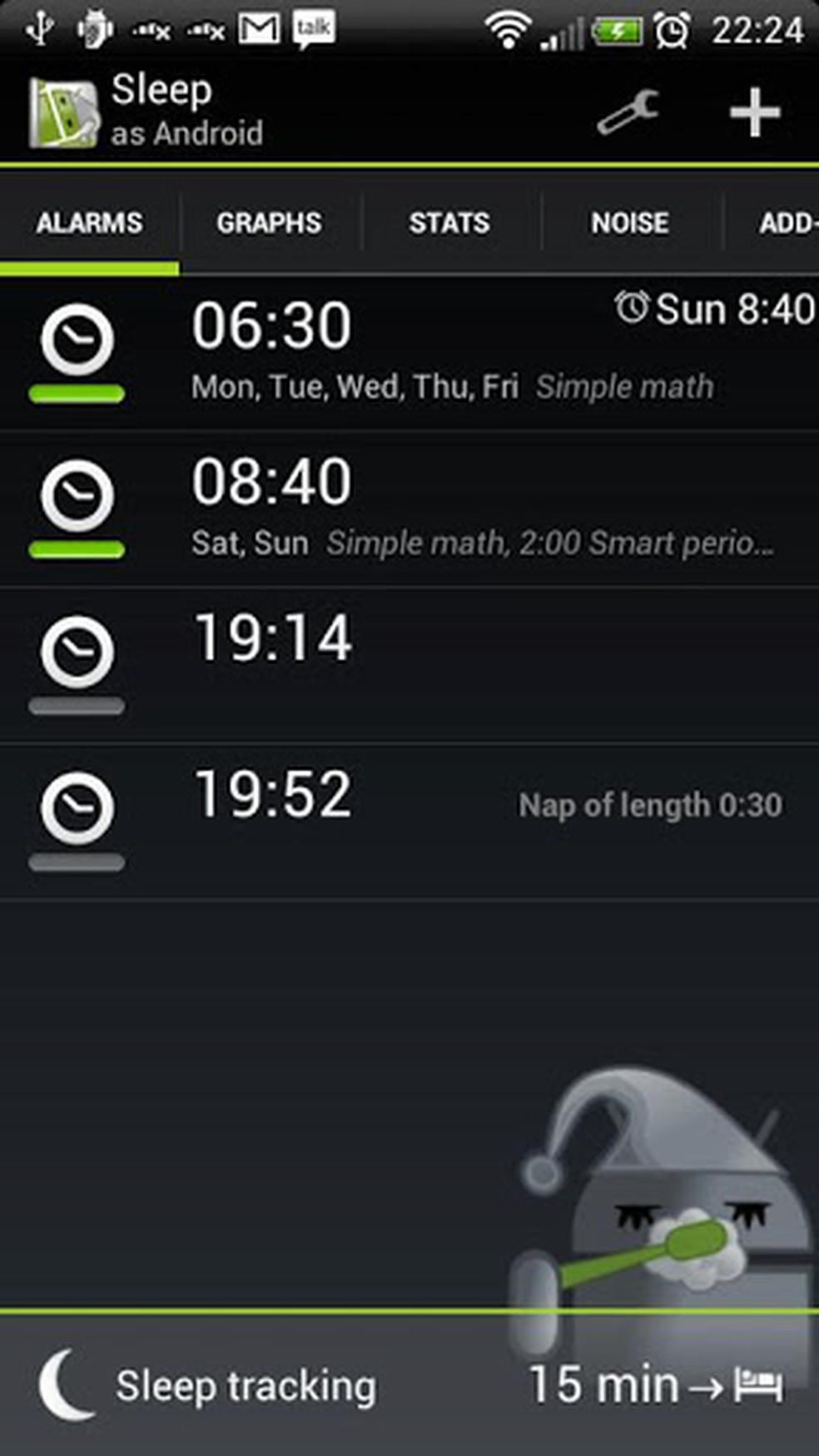Switch to the Graphs tab
This screenshot has width=819, height=1456.
pyautogui.click(x=269, y=223)
